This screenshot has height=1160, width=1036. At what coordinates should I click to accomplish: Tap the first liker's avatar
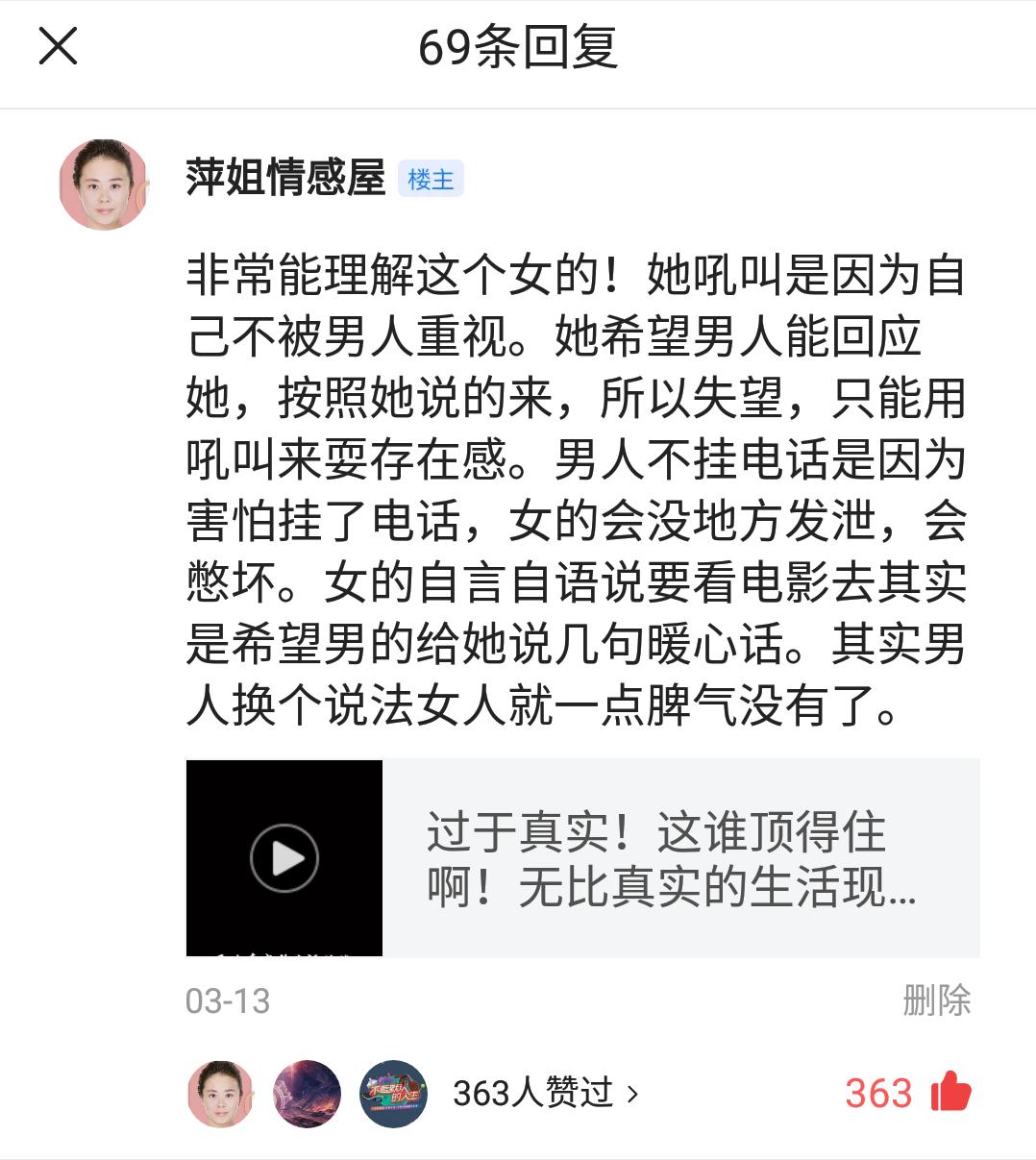tap(221, 1095)
